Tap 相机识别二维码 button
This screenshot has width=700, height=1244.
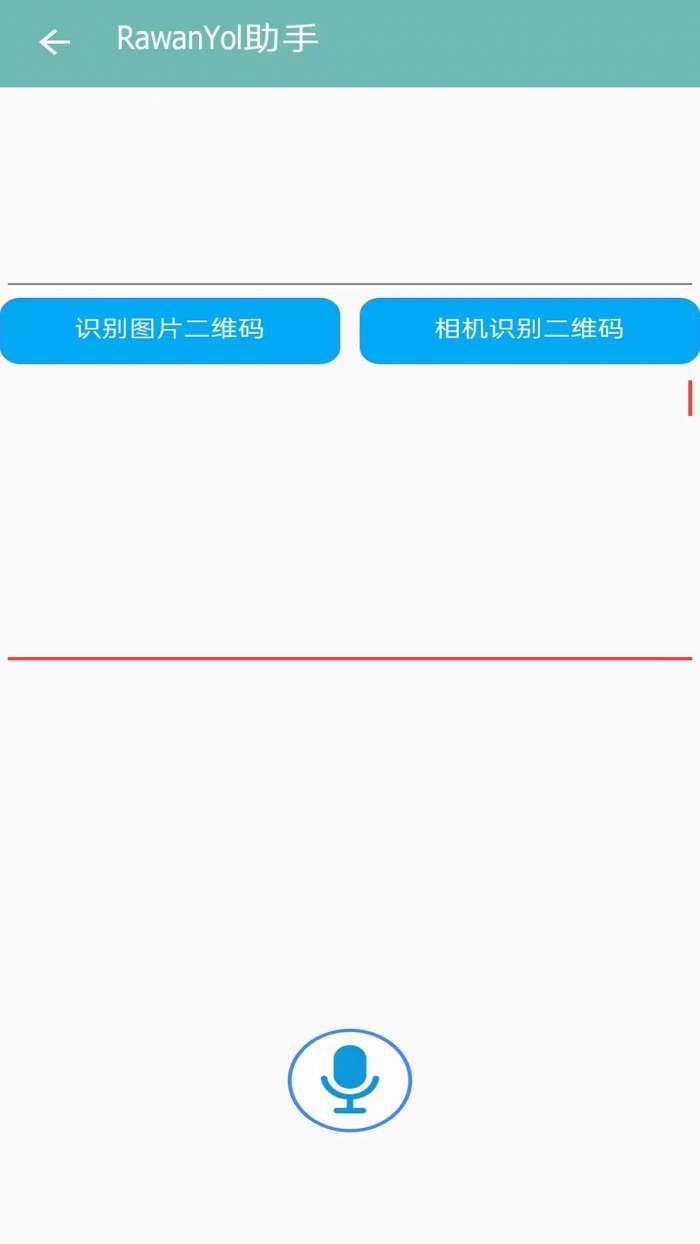point(529,330)
